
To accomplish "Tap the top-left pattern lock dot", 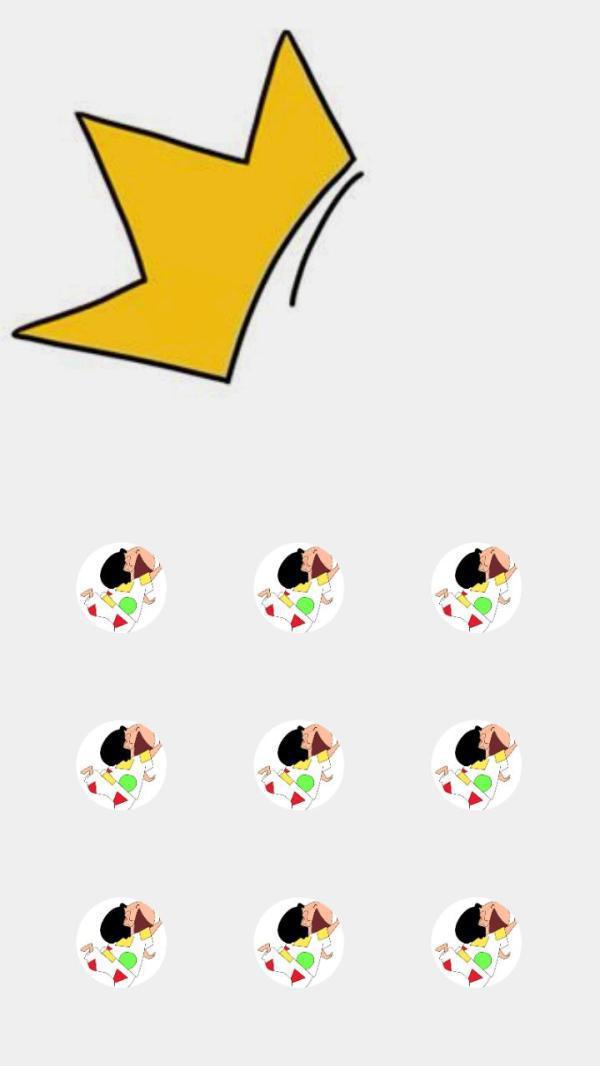I will click(x=121, y=587).
